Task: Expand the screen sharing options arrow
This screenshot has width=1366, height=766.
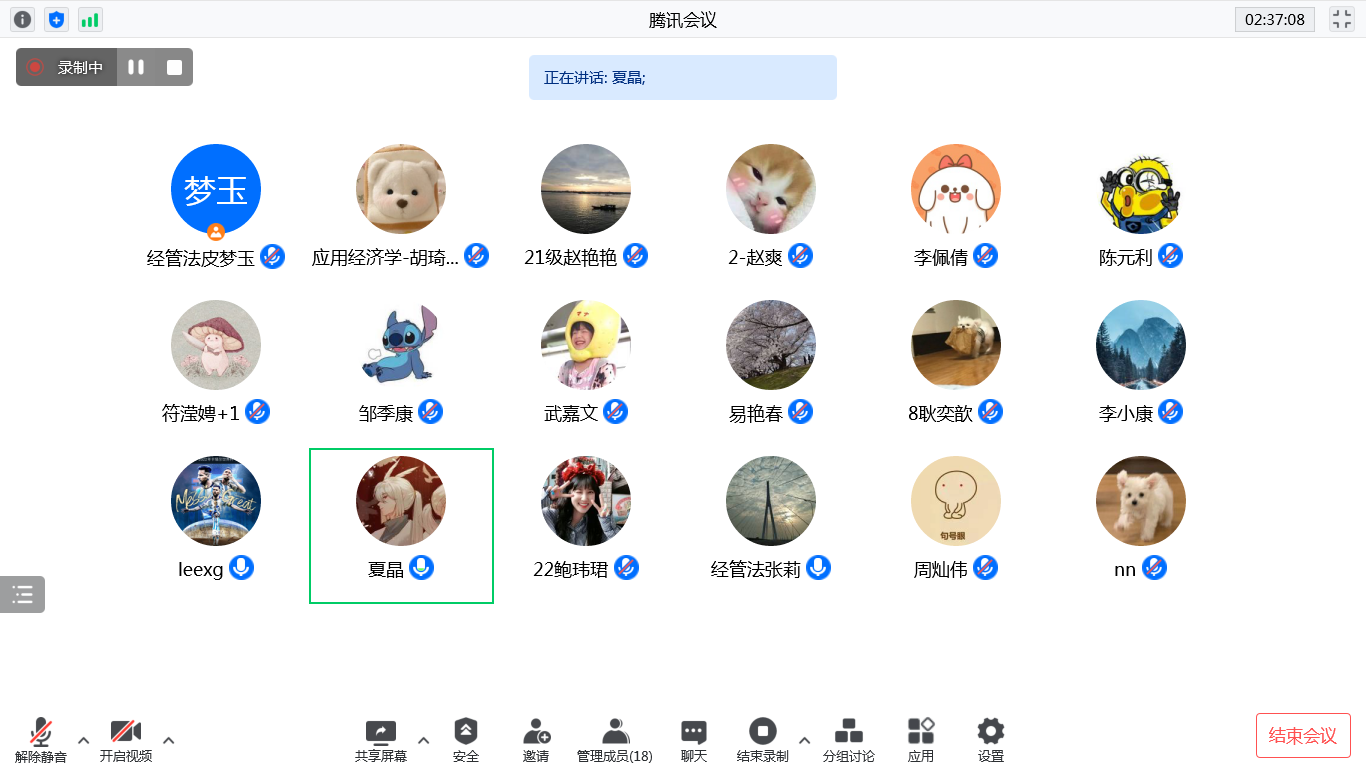Action: (x=423, y=741)
